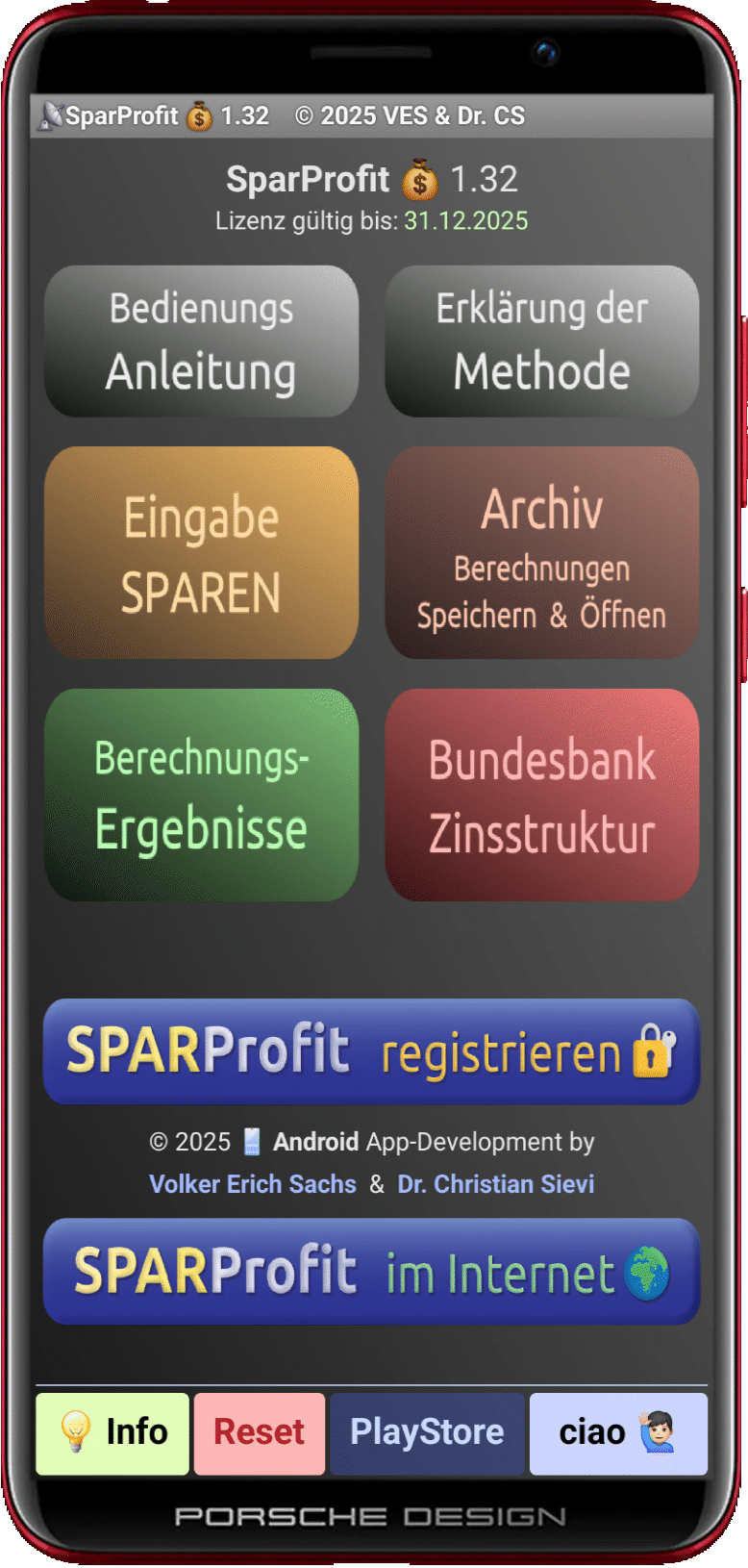Click the waving-person icon on the ciao button
Screen dimensions: 748x1568
(656, 1433)
